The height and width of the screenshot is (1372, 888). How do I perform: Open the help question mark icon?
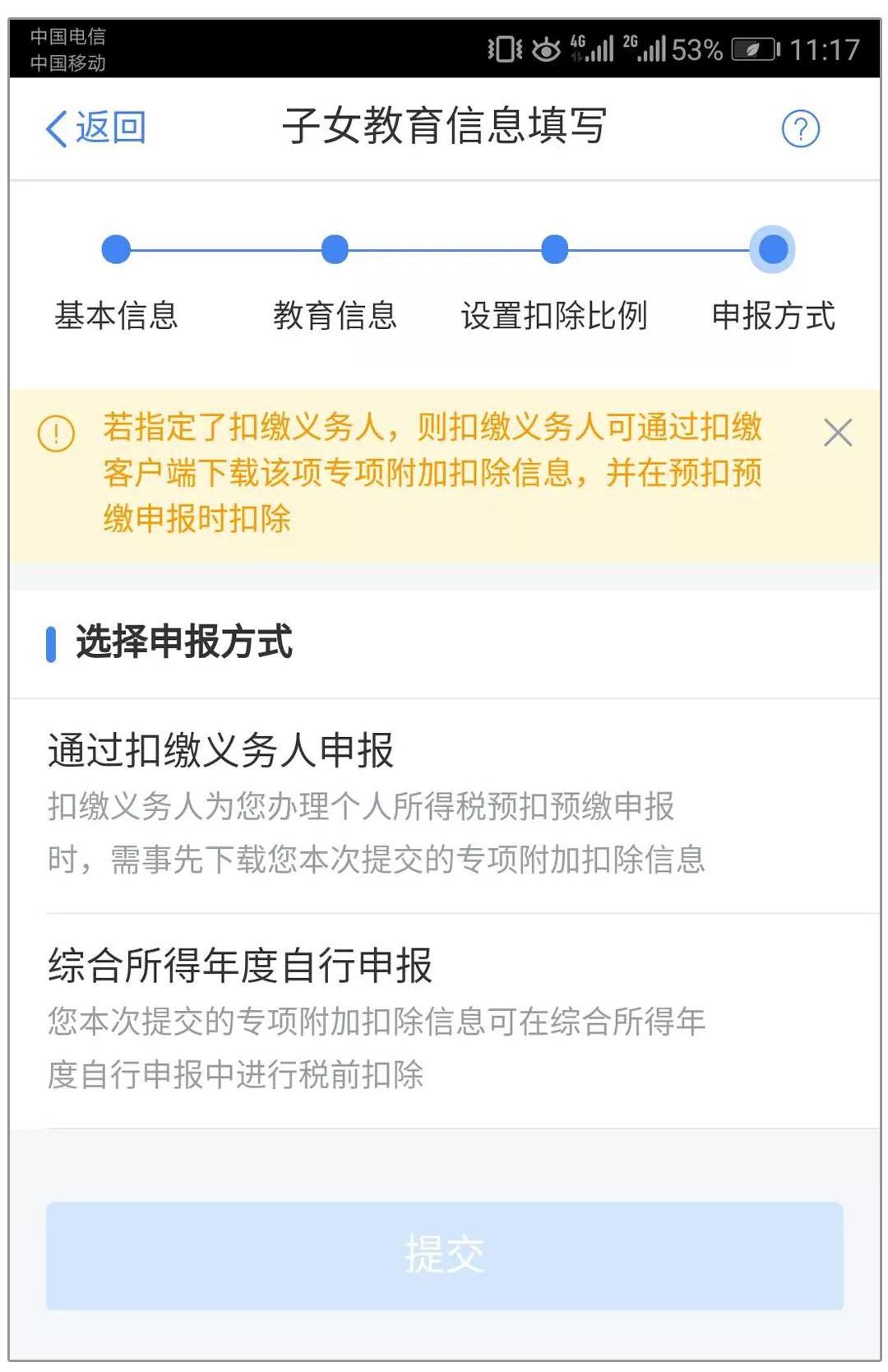click(799, 129)
